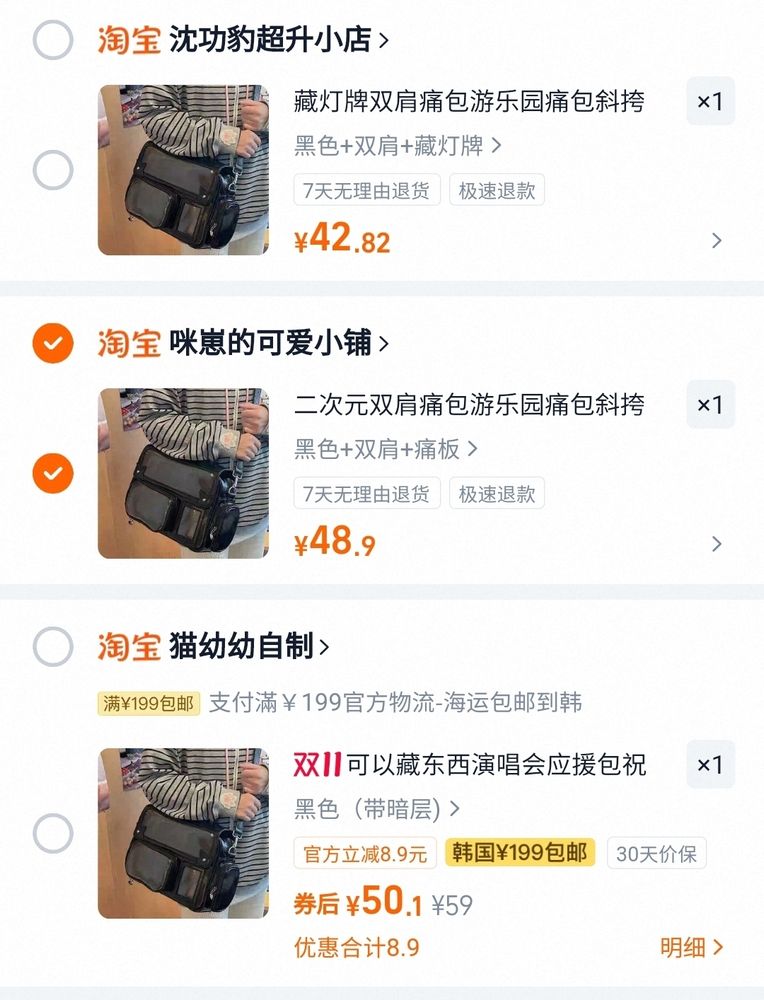This screenshot has height=1000, width=764.
Task: Uncheck the 二次元双肩痛包 item
Action: click(x=53, y=473)
